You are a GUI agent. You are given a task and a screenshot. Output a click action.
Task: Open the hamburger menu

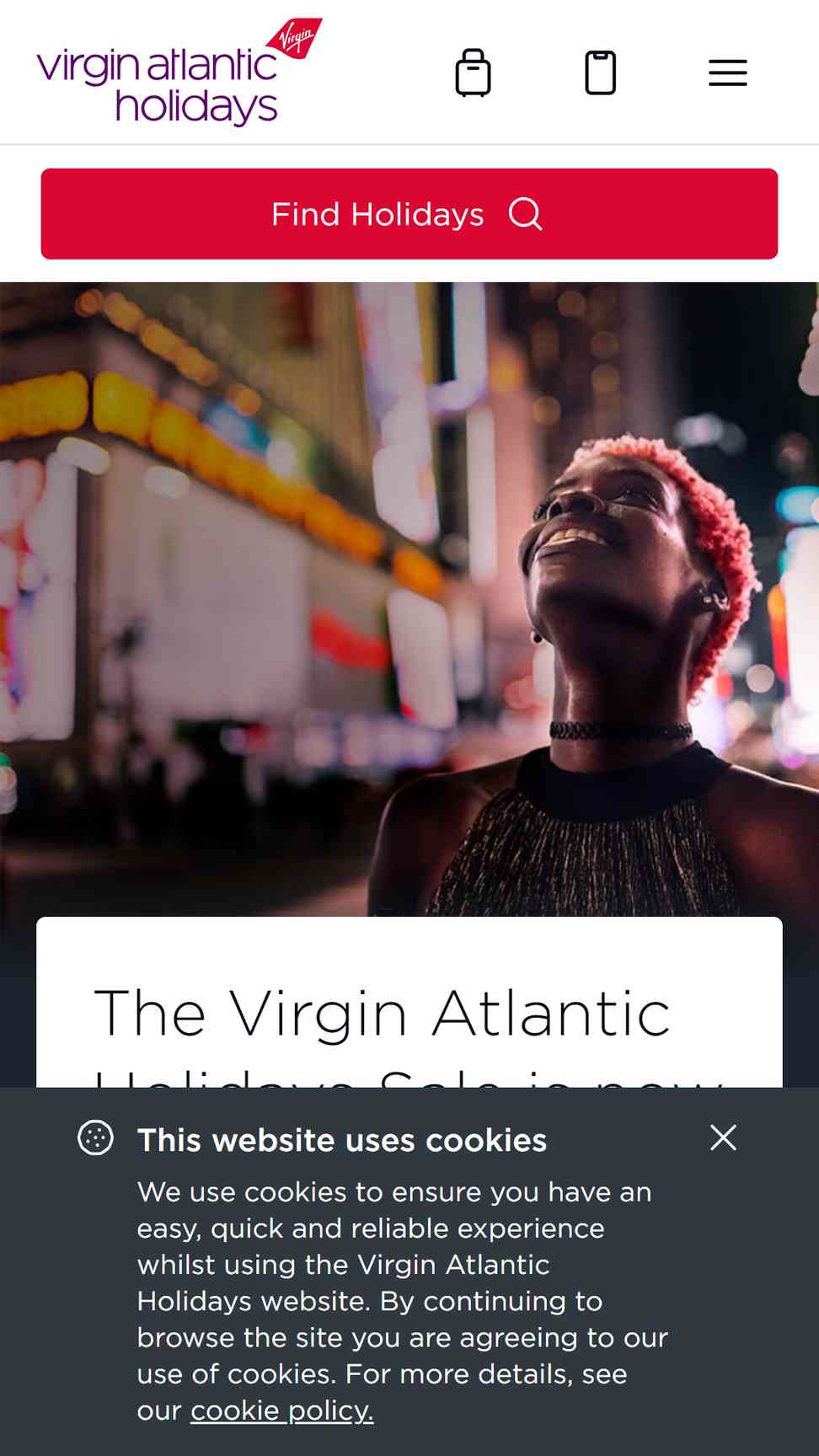point(728,73)
